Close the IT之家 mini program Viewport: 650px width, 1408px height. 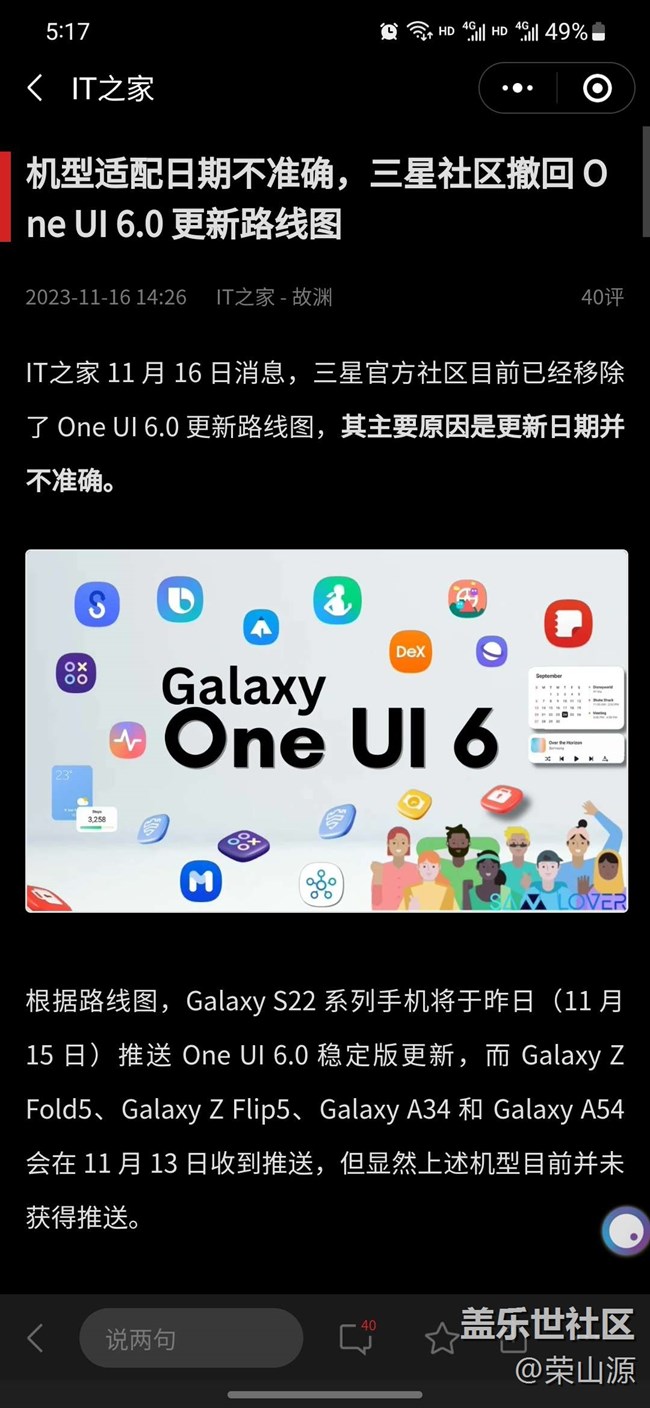(597, 88)
